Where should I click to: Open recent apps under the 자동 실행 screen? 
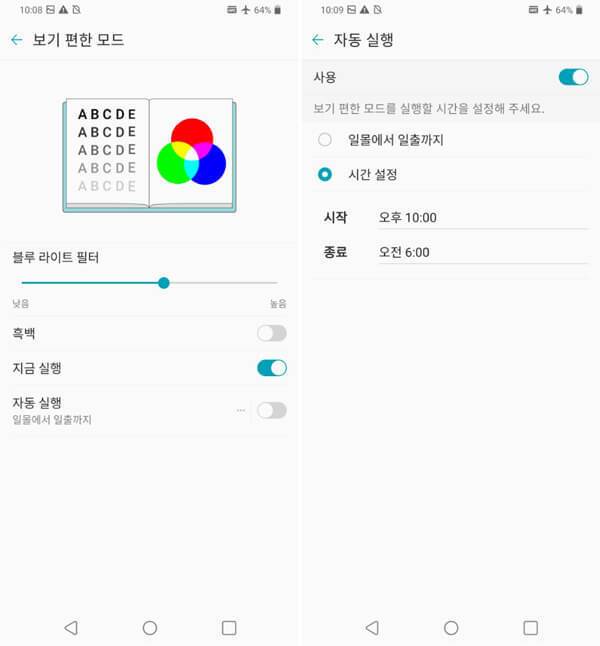[530, 628]
